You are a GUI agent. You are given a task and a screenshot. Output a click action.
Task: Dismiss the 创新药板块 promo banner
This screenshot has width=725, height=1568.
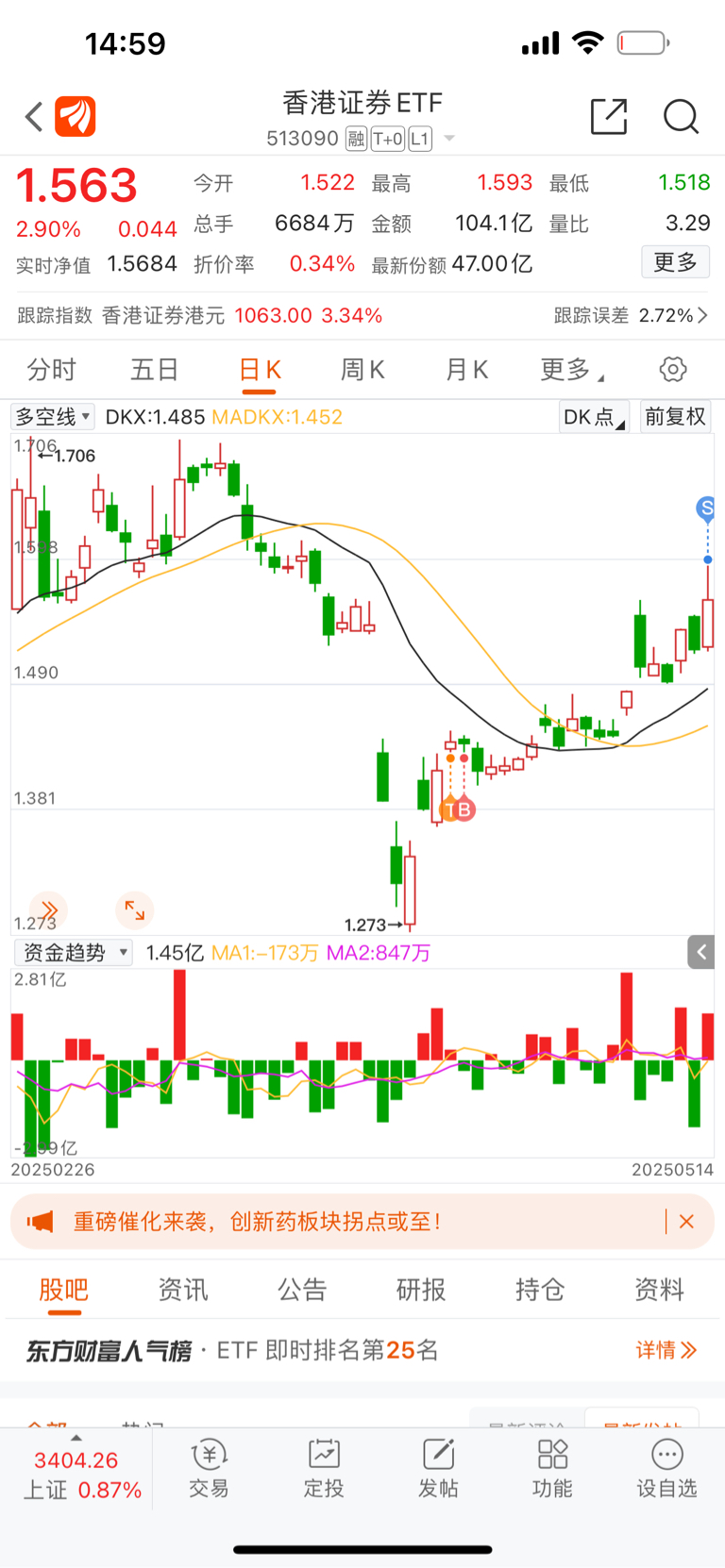pyautogui.click(x=686, y=1222)
